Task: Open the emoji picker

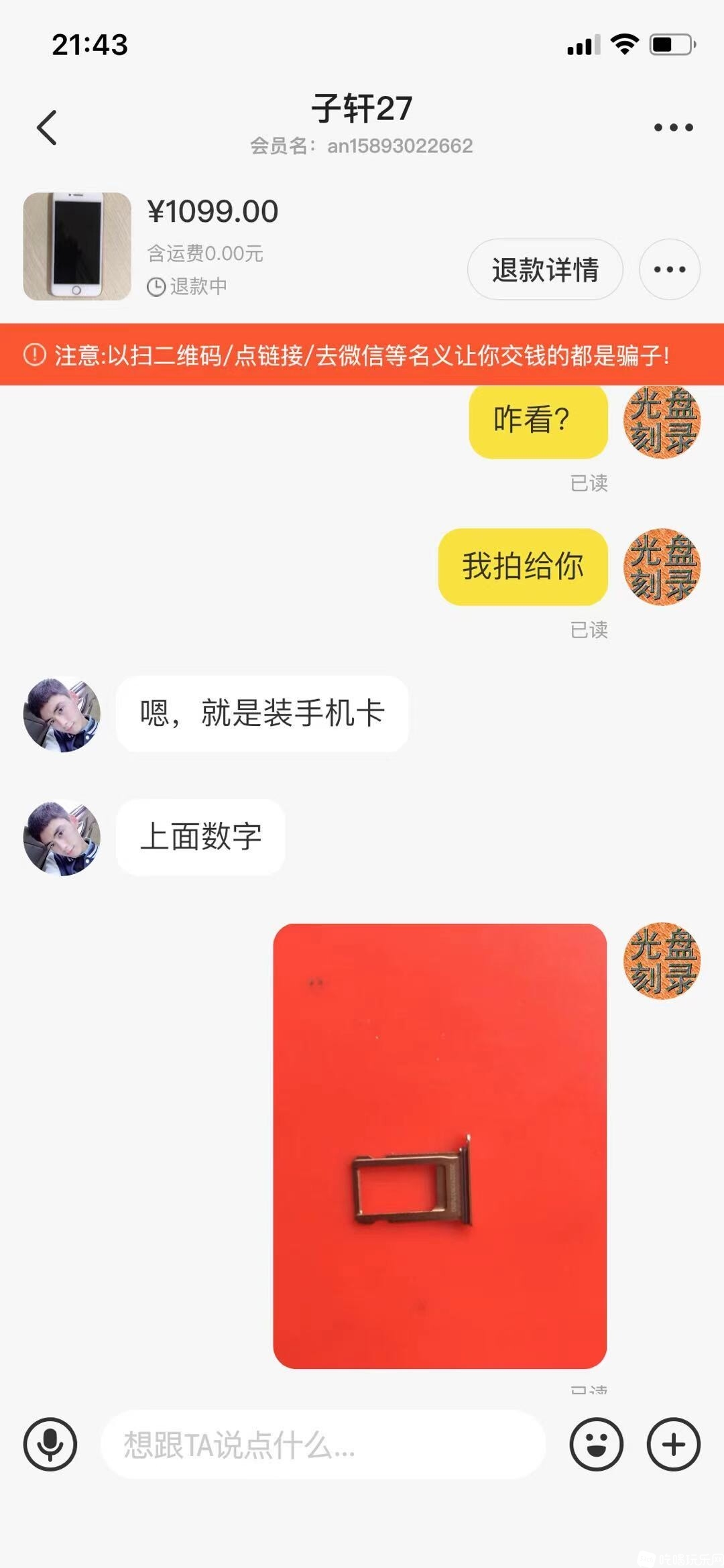Action: pyautogui.click(x=596, y=1444)
